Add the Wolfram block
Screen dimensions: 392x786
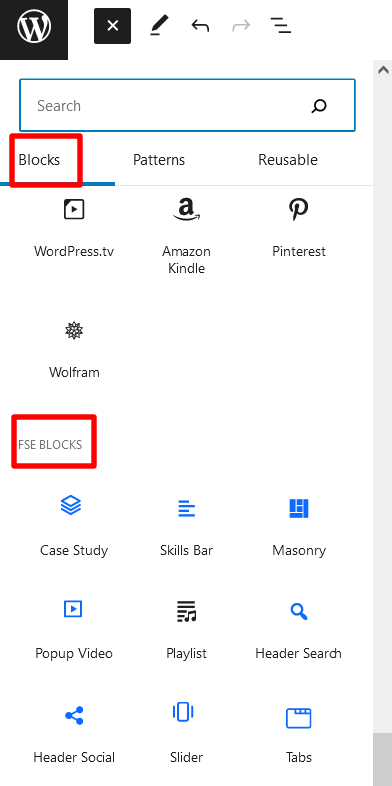[x=74, y=350]
